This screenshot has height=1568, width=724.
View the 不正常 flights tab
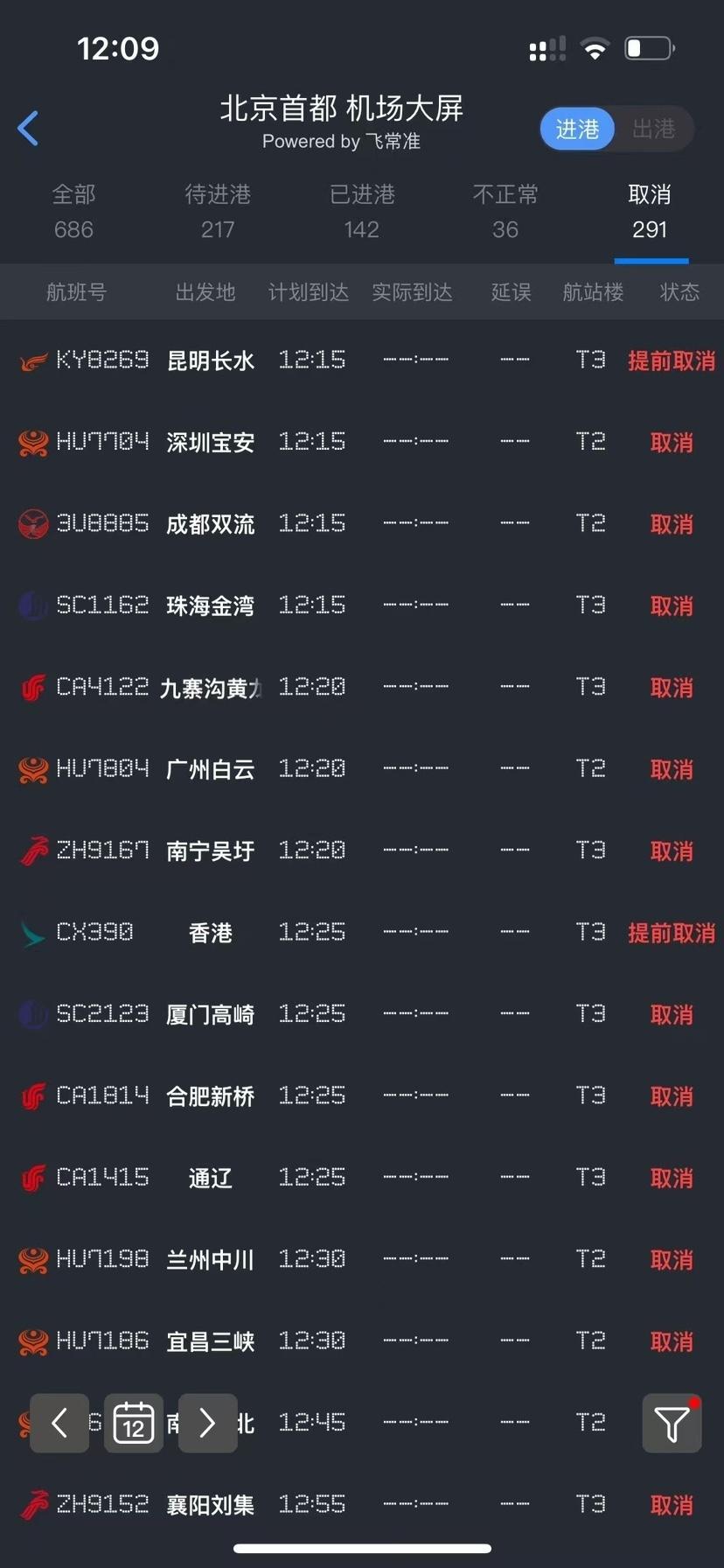pyautogui.click(x=505, y=211)
